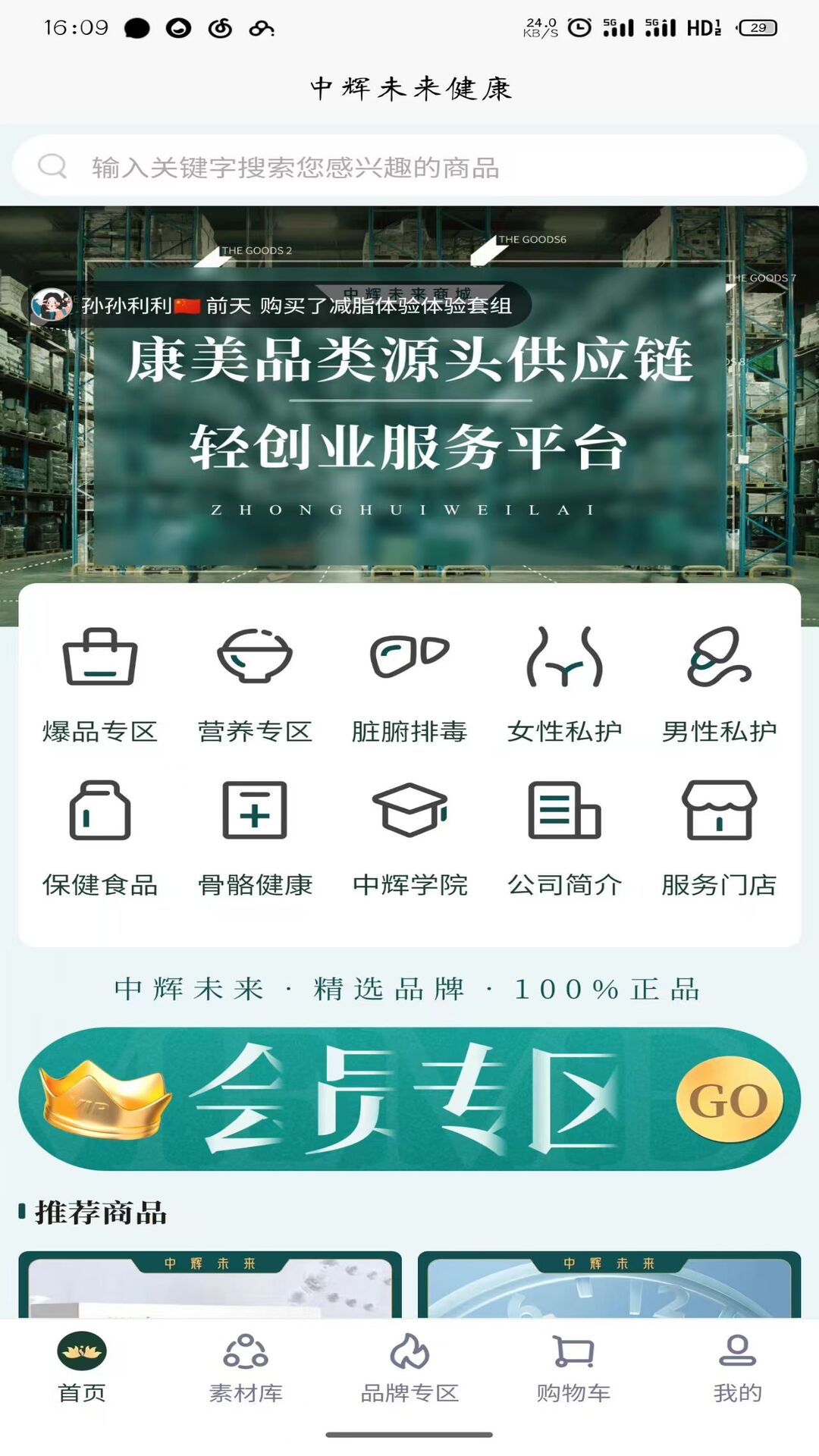Switch to the 素材库 tab
This screenshot has width=819, height=1456.
(x=246, y=1368)
